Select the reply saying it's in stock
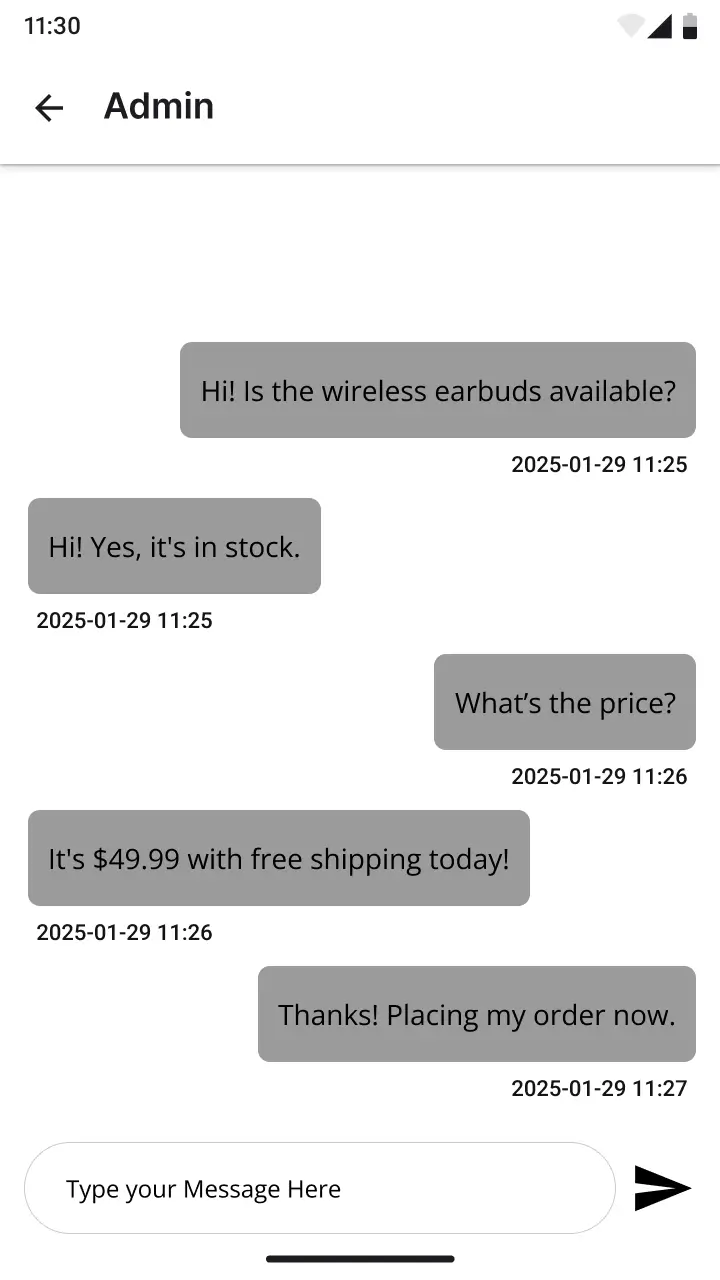This screenshot has height=1280, width=720. (x=174, y=546)
